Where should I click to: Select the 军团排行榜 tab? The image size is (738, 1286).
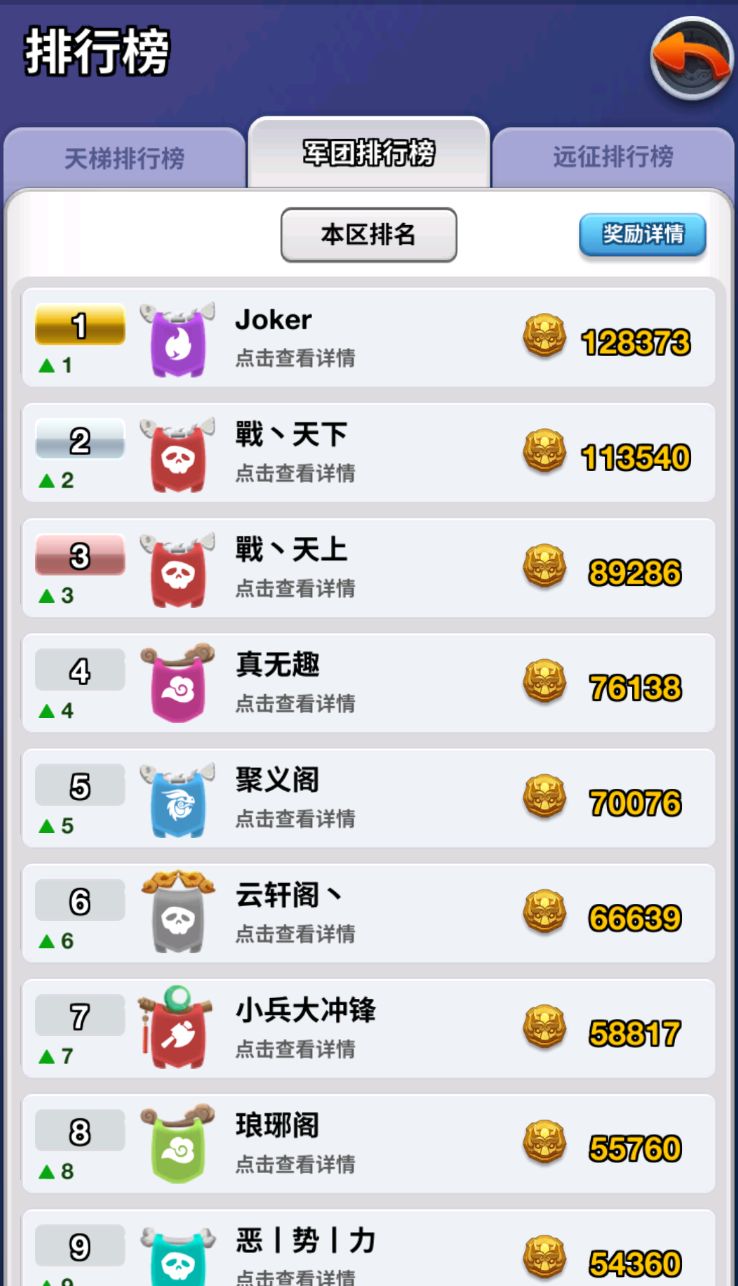click(x=368, y=152)
